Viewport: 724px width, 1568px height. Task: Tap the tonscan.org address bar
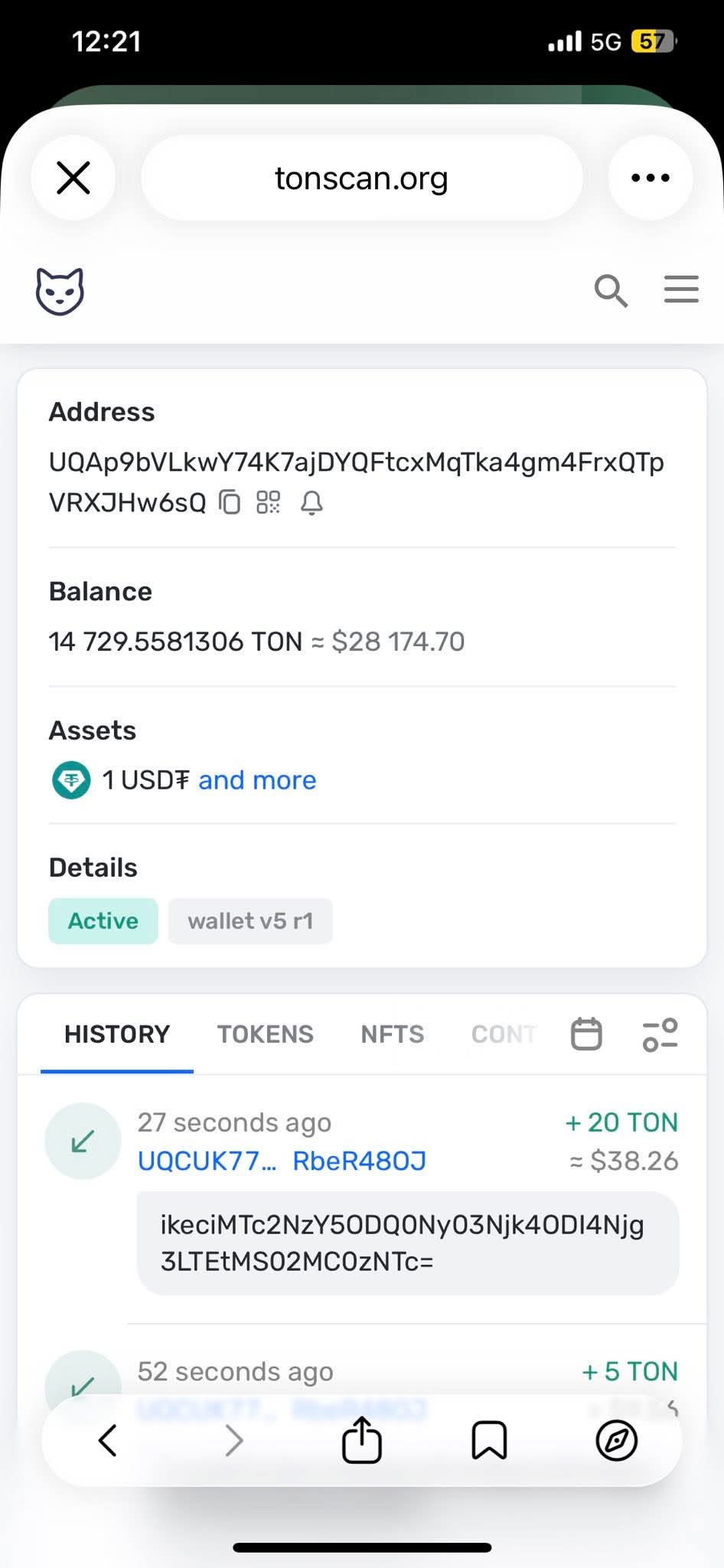(361, 178)
